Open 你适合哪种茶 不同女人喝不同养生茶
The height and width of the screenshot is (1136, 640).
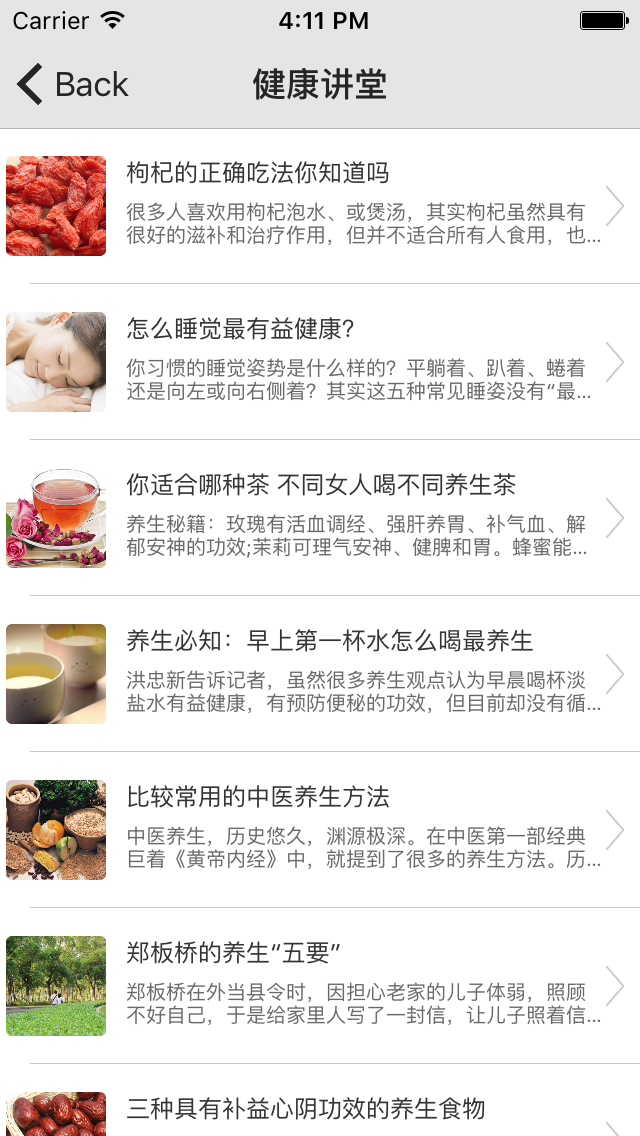click(320, 518)
